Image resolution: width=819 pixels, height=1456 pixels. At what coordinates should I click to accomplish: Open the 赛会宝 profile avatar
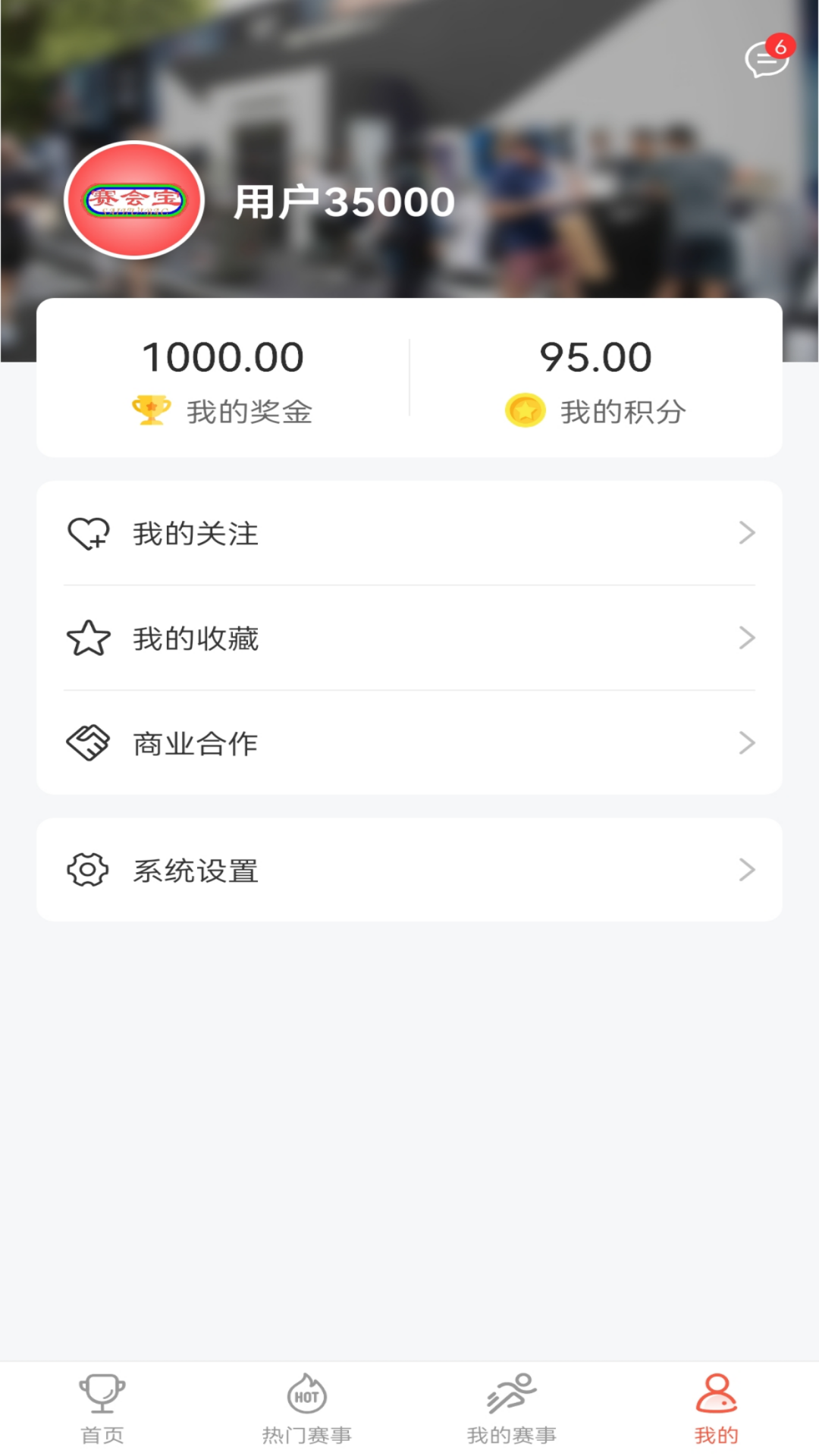pos(134,201)
